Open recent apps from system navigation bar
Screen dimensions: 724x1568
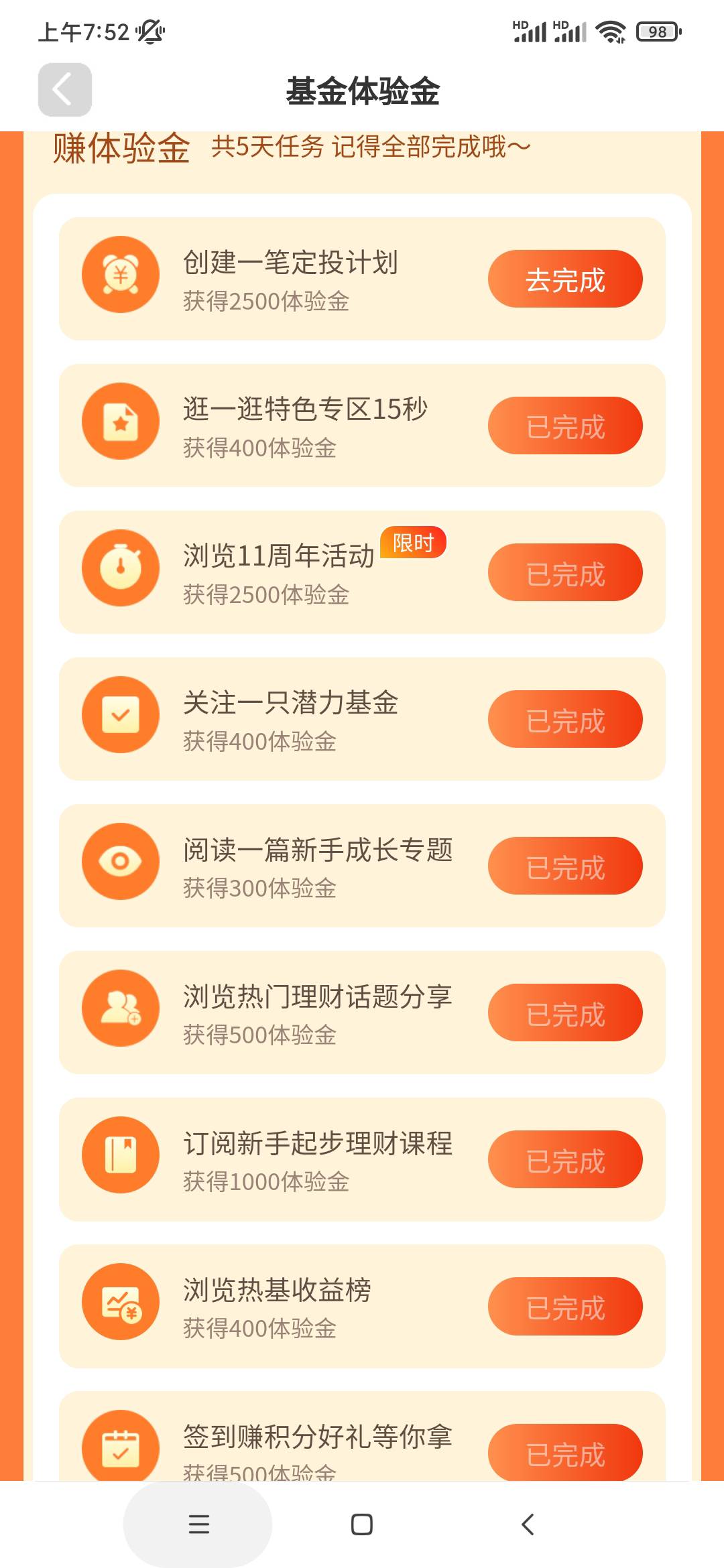(x=198, y=1524)
